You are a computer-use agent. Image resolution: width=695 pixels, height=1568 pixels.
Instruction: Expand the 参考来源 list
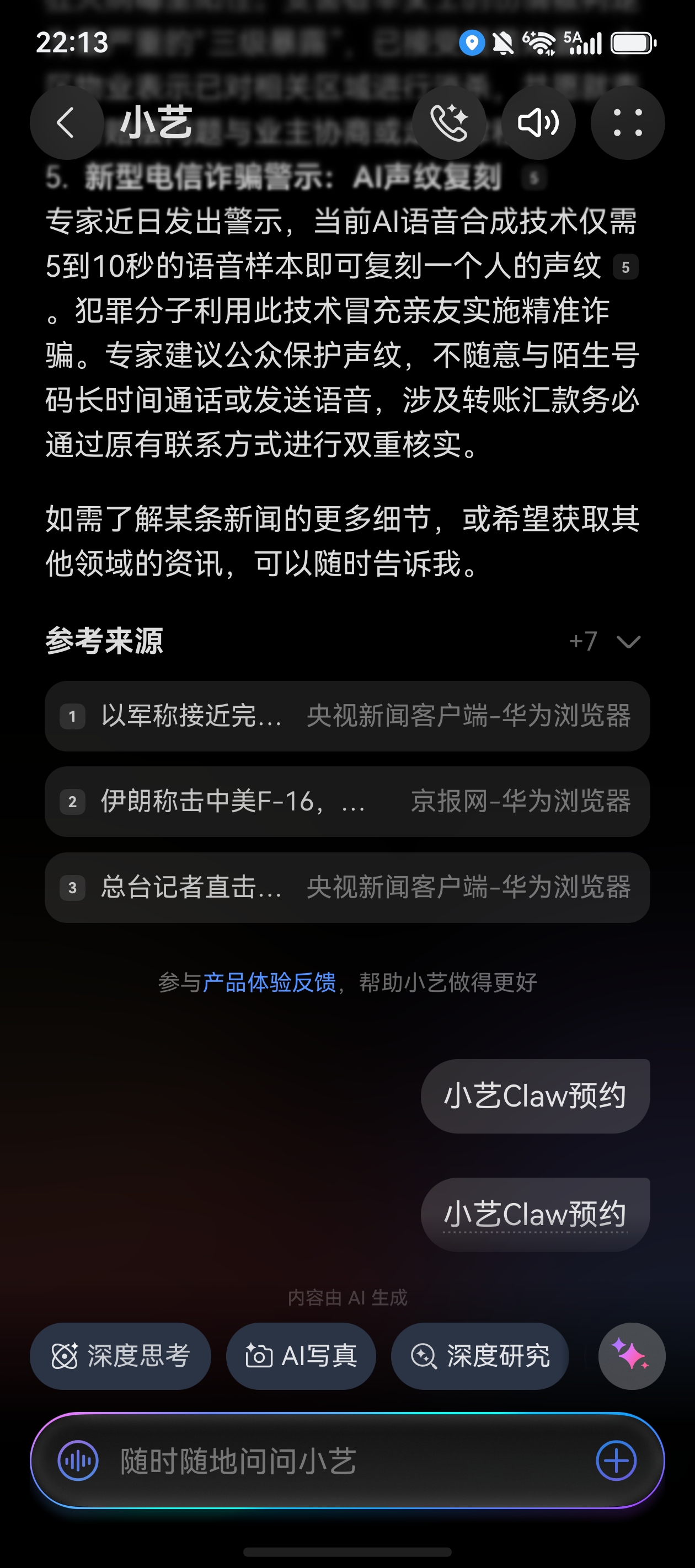click(x=627, y=642)
